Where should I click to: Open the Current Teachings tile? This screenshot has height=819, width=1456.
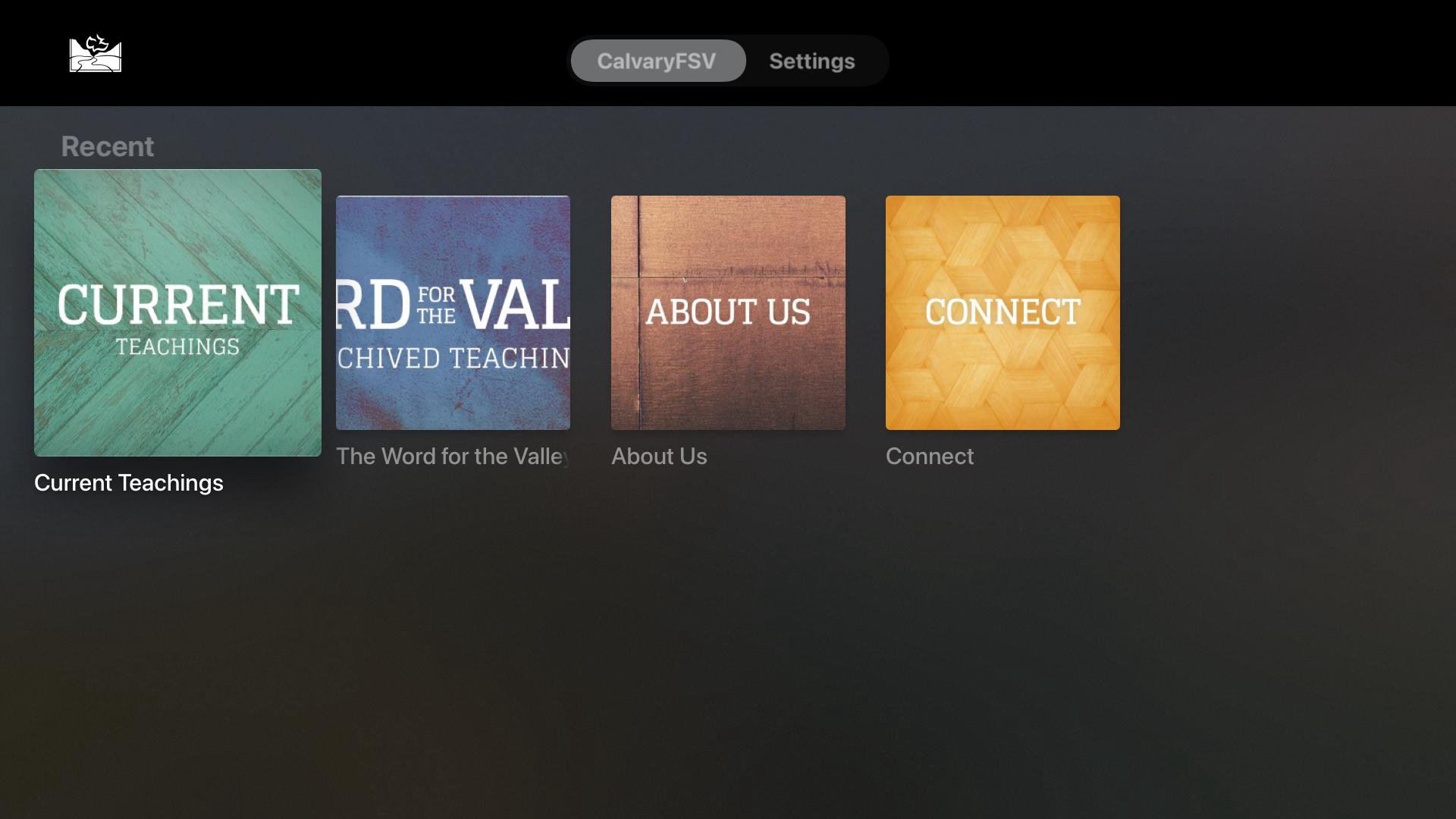(x=177, y=312)
